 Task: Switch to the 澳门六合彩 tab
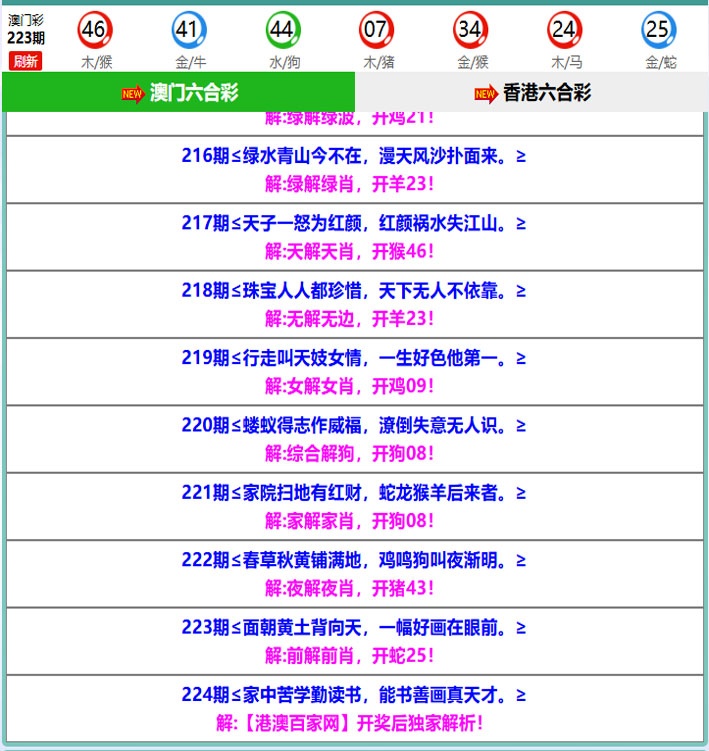pyautogui.click(x=180, y=93)
